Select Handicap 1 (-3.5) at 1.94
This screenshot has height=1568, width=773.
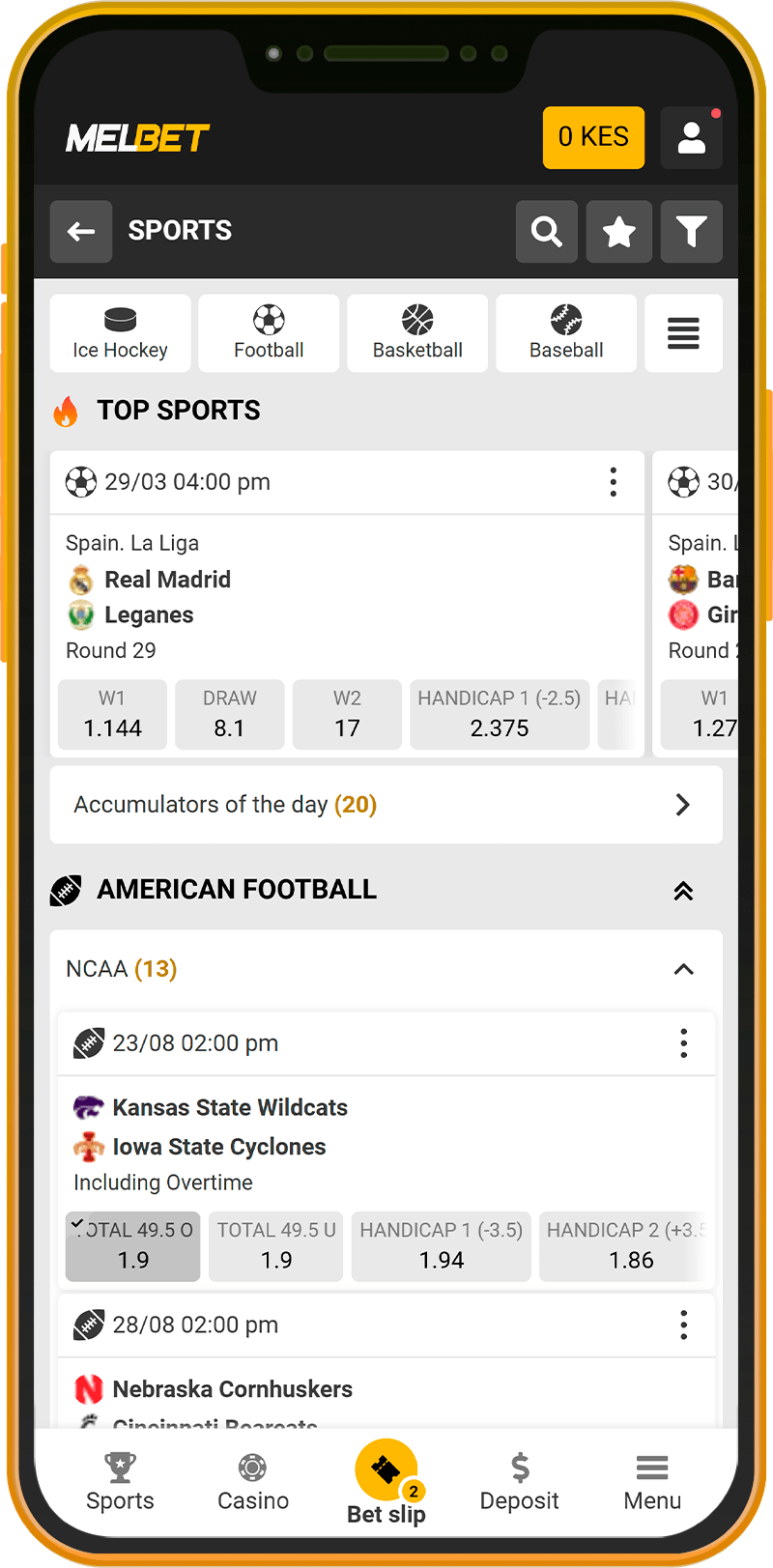click(x=441, y=1246)
